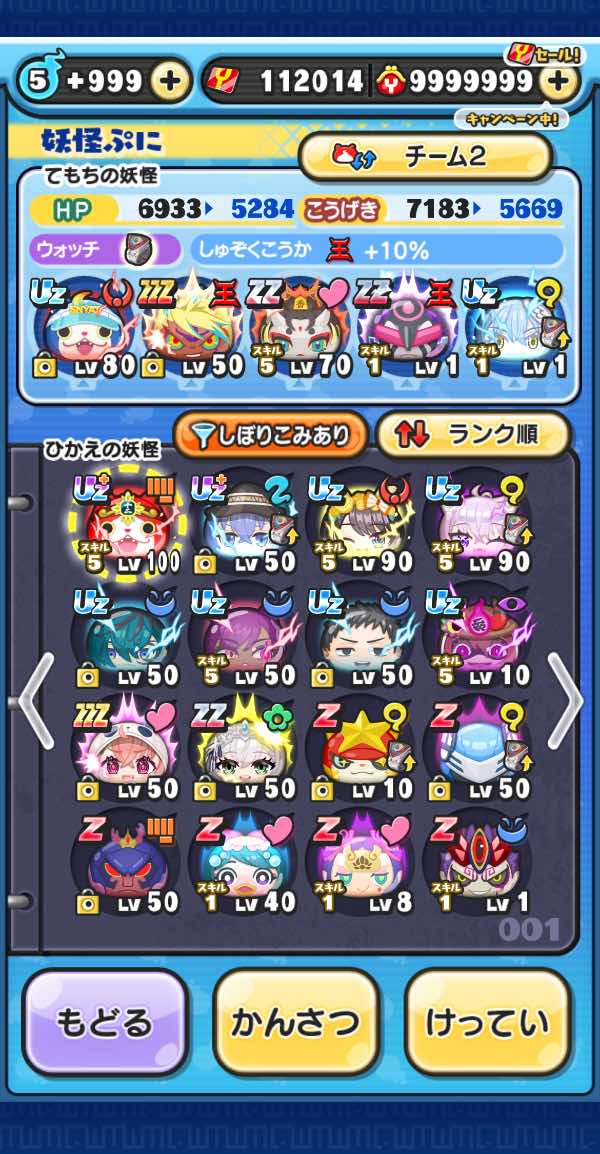
Task: Select the ZZZ pink-haired yokai Lv 50
Action: 126,749
